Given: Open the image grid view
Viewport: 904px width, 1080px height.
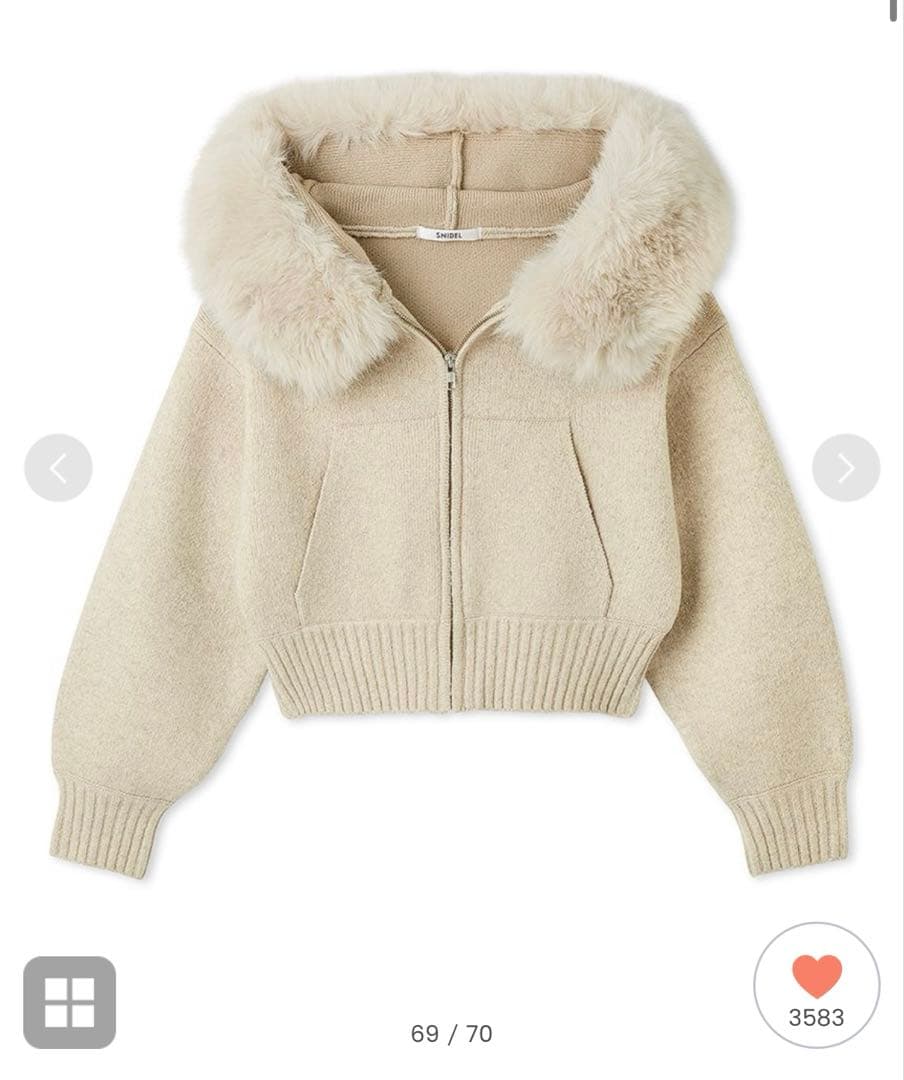Looking at the screenshot, I should [x=70, y=1002].
